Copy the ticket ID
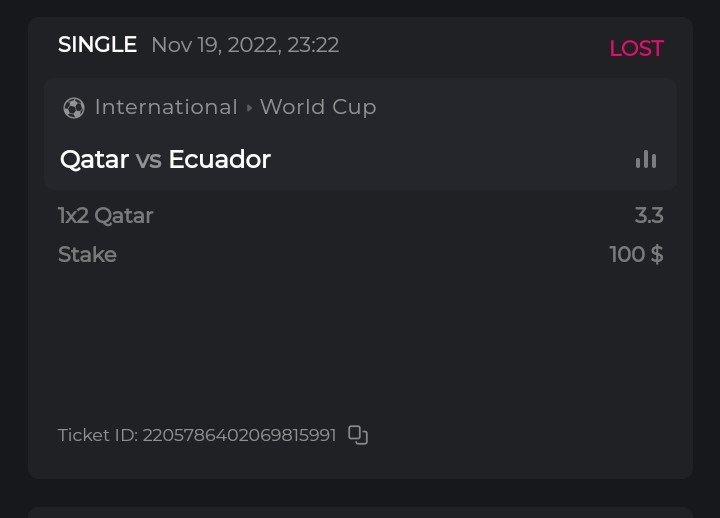Viewport: 720px width, 518px height. click(358, 435)
